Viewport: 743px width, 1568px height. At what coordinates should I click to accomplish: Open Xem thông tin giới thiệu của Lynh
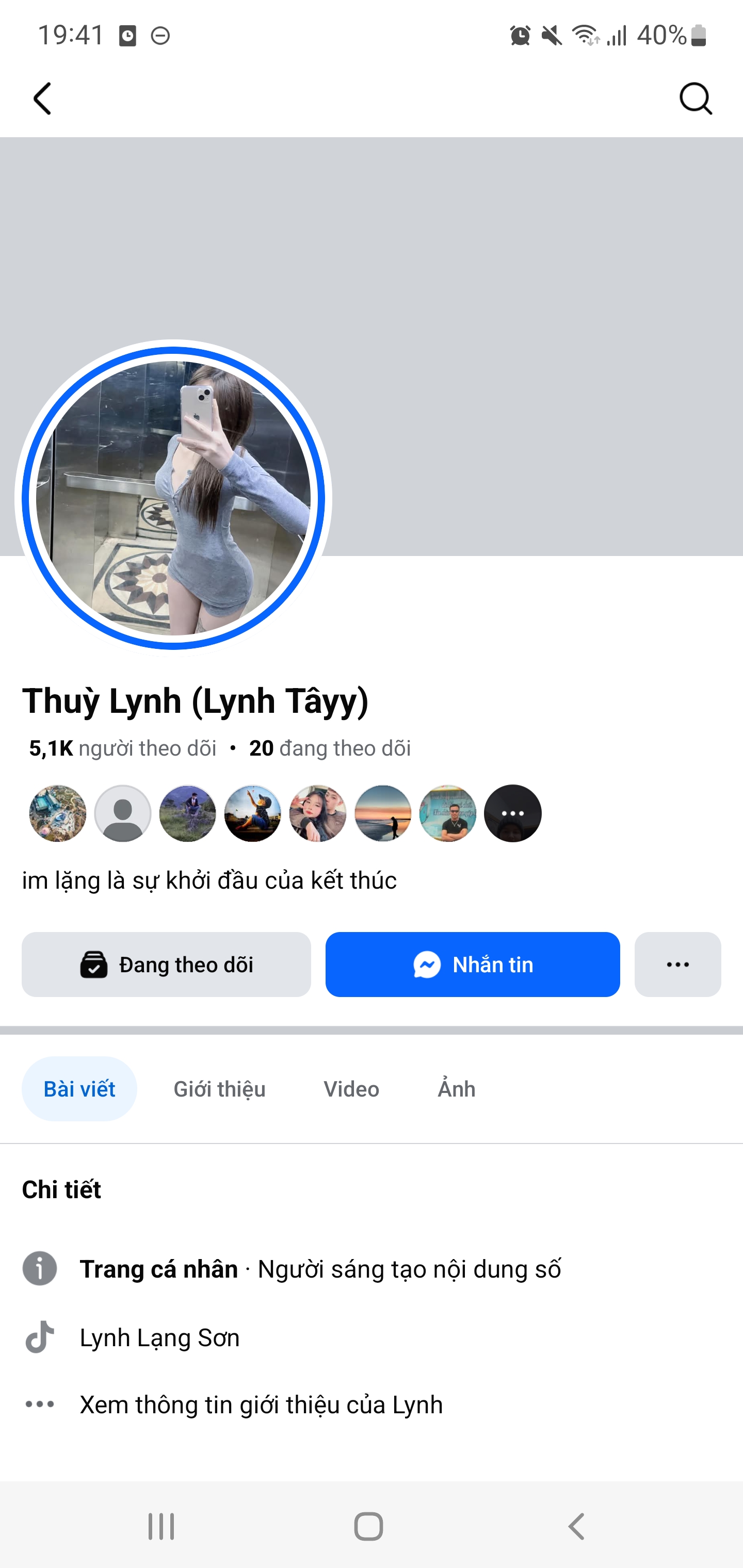(261, 1404)
